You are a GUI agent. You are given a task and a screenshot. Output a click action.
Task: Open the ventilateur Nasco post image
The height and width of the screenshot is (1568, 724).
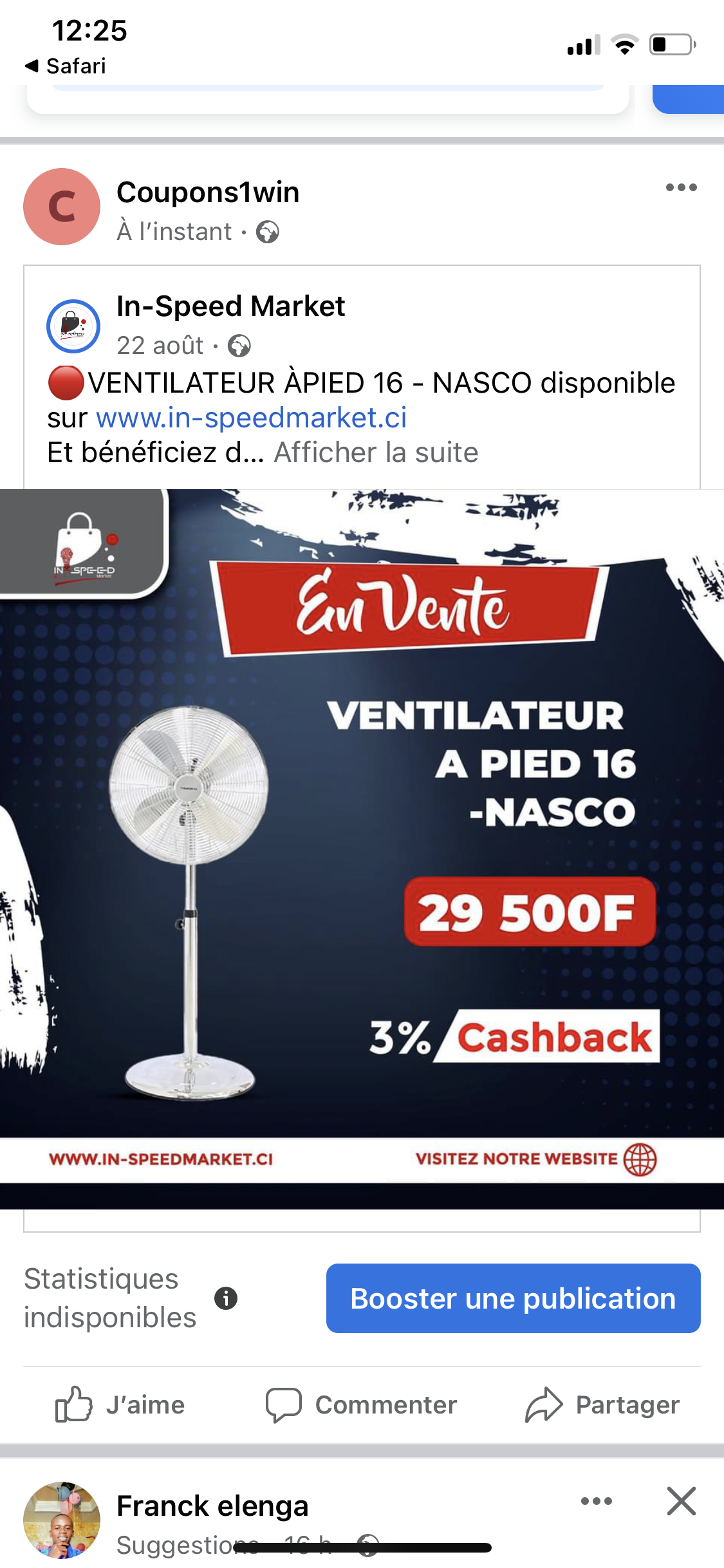362,837
